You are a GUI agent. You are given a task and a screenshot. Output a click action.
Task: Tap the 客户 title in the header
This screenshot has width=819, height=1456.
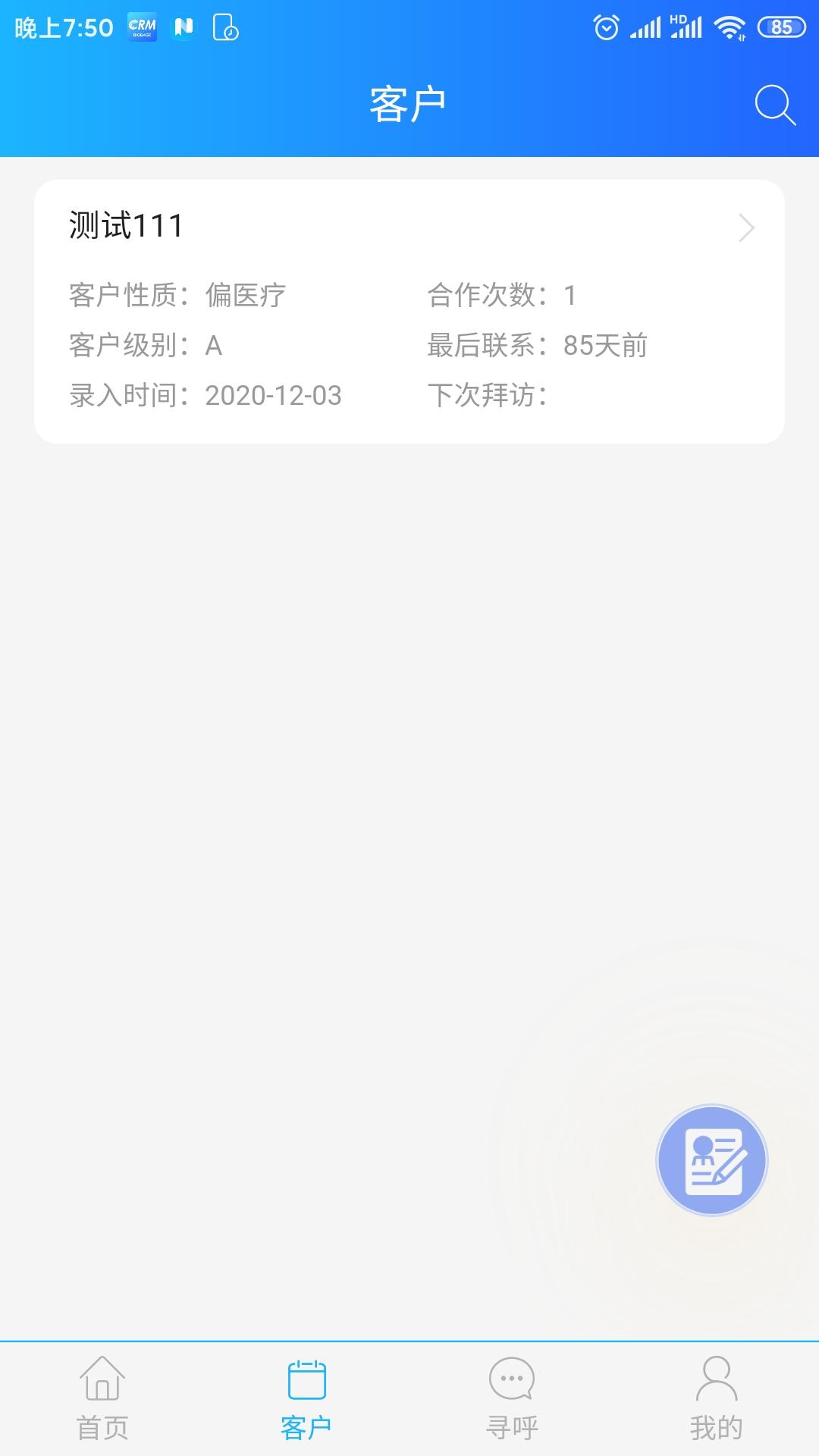click(x=408, y=102)
